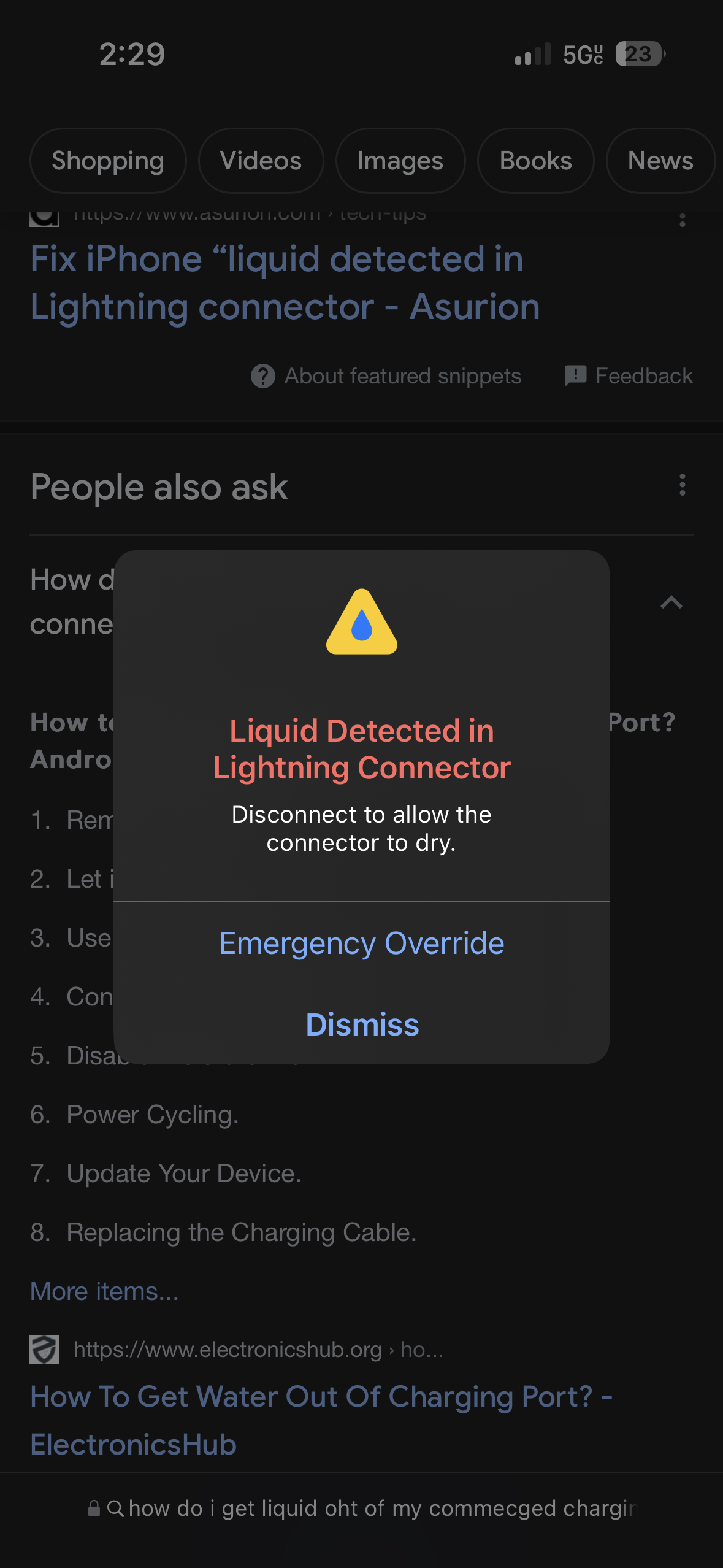
Task: Collapse the expanded People also ask question
Action: (671, 602)
